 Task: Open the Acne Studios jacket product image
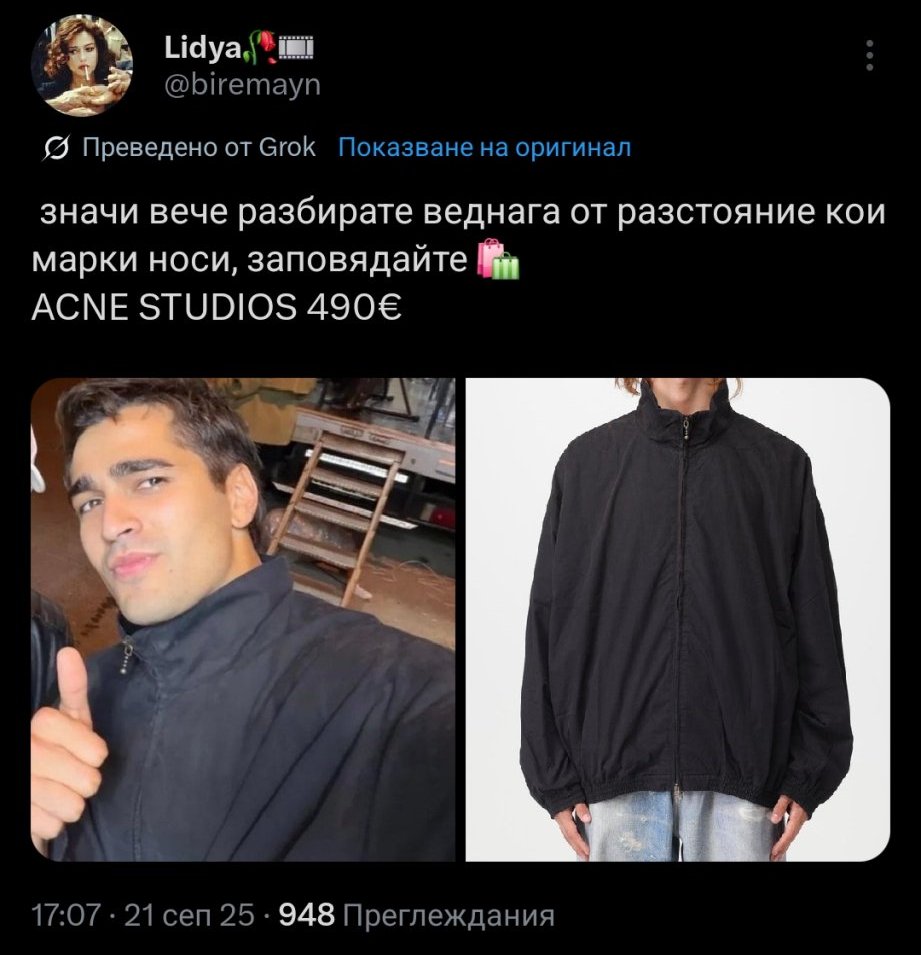[x=677, y=620]
